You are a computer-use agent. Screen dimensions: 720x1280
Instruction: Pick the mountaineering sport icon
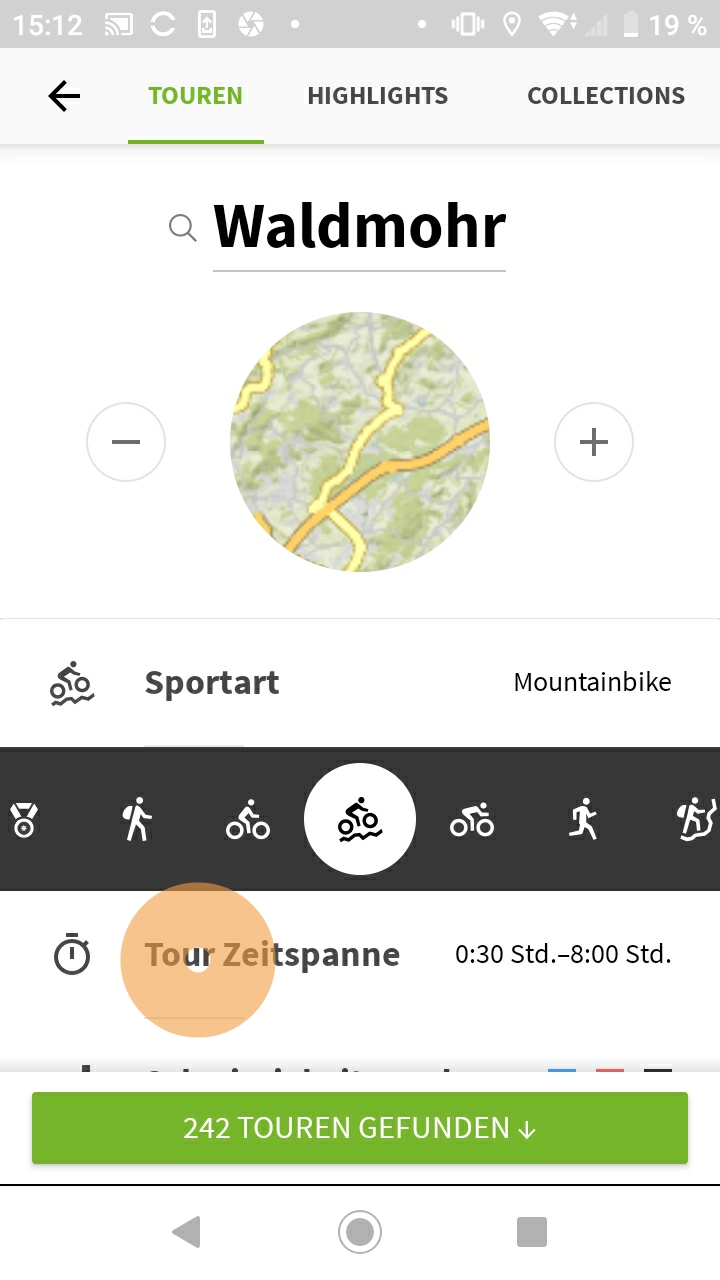pyautogui.click(x=695, y=820)
